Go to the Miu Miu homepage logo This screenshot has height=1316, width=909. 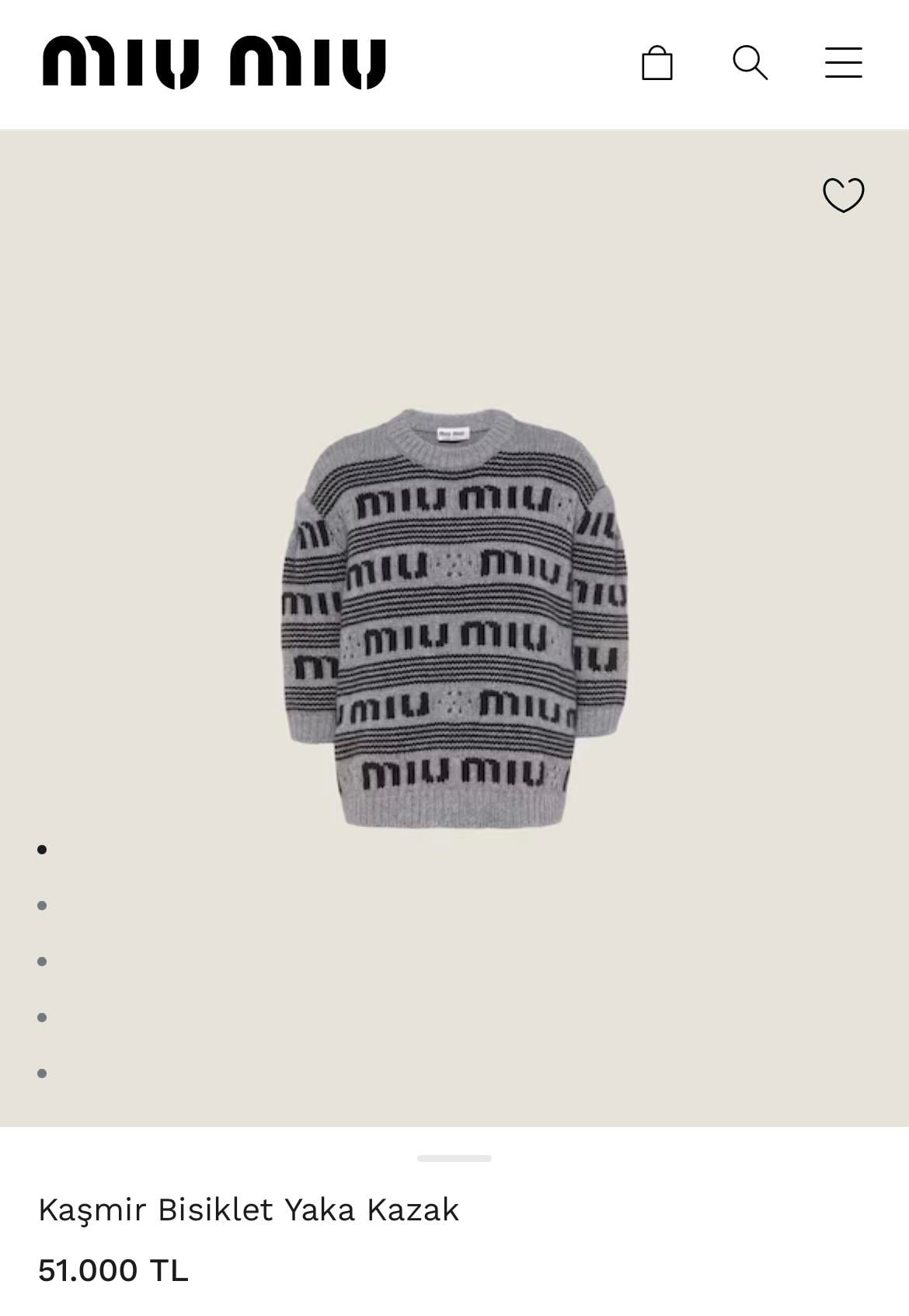(214, 62)
